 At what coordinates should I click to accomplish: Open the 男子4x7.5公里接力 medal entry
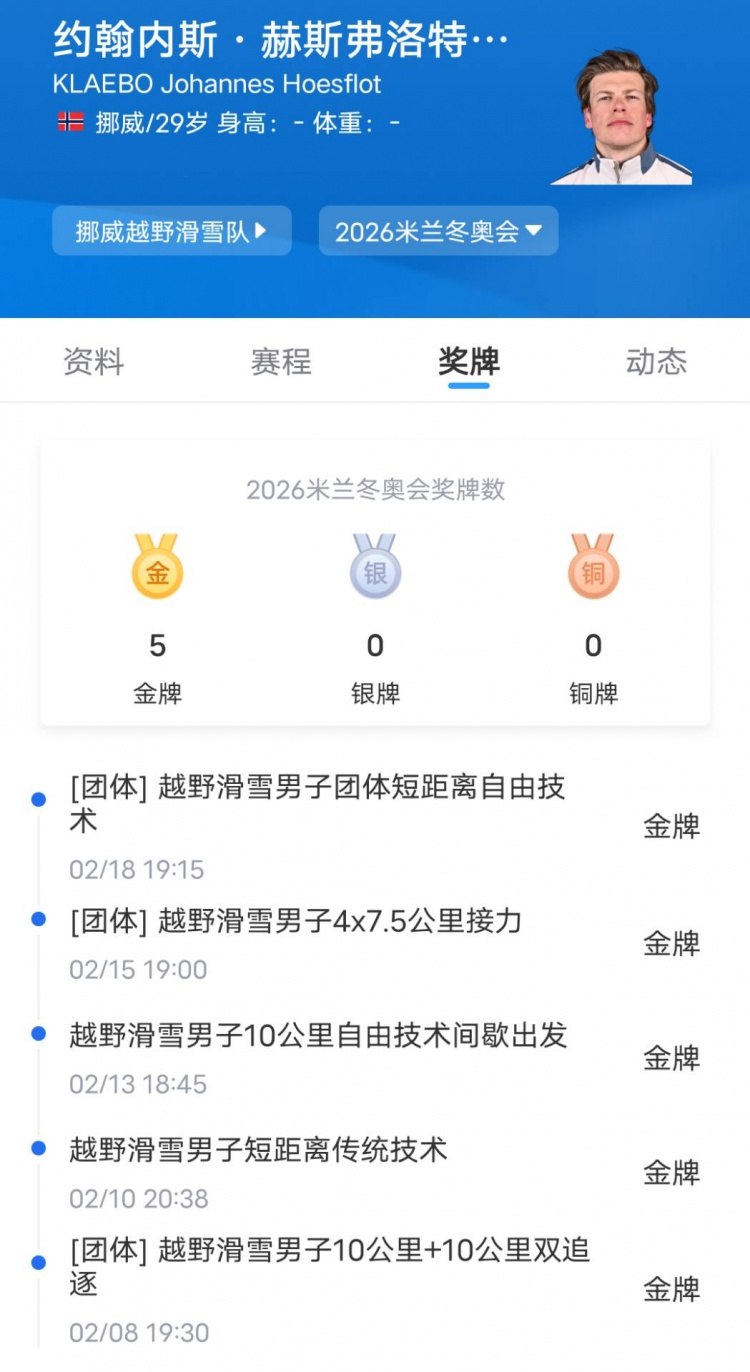[x=296, y=921]
